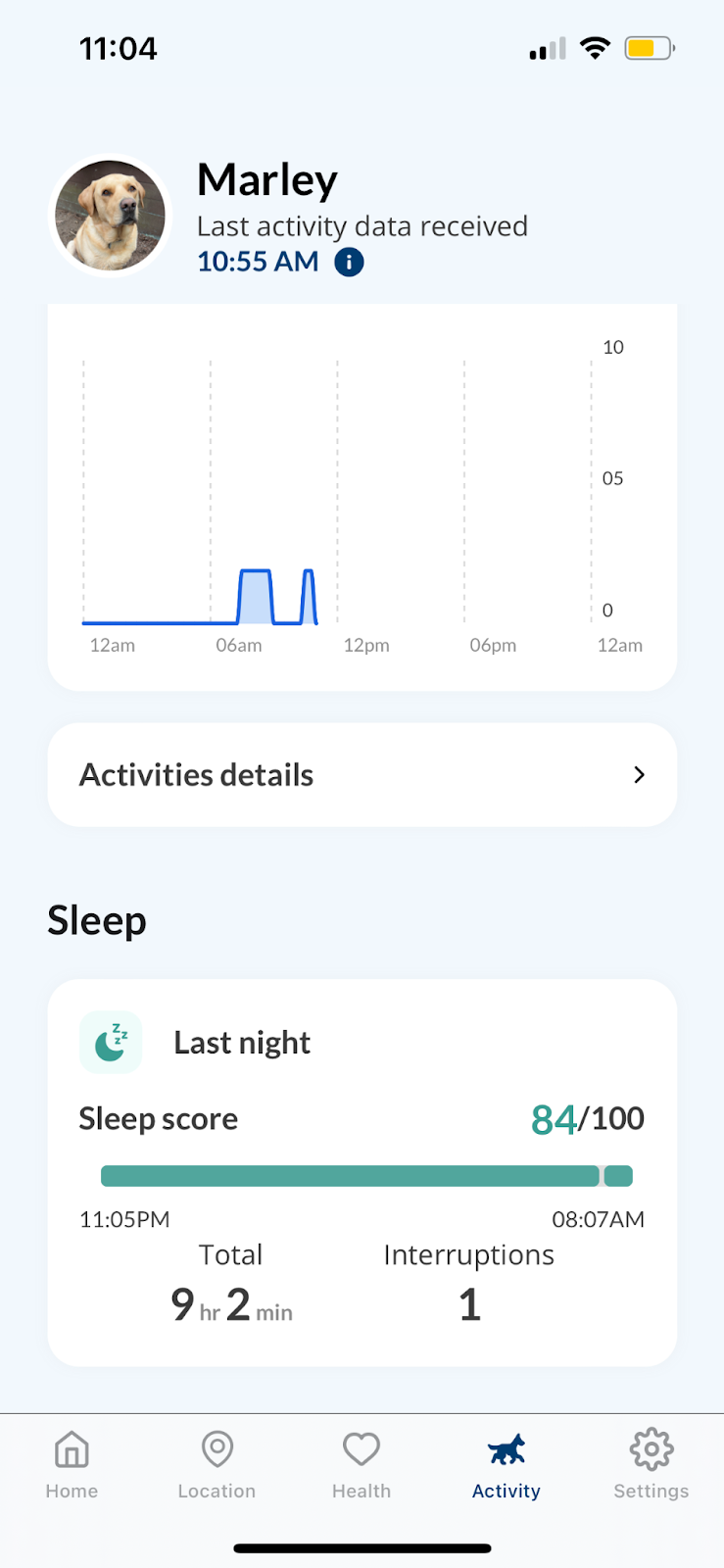Viewport: 724px width, 1568px height.
Task: Tap Marley's profile photo
Action: [110, 216]
